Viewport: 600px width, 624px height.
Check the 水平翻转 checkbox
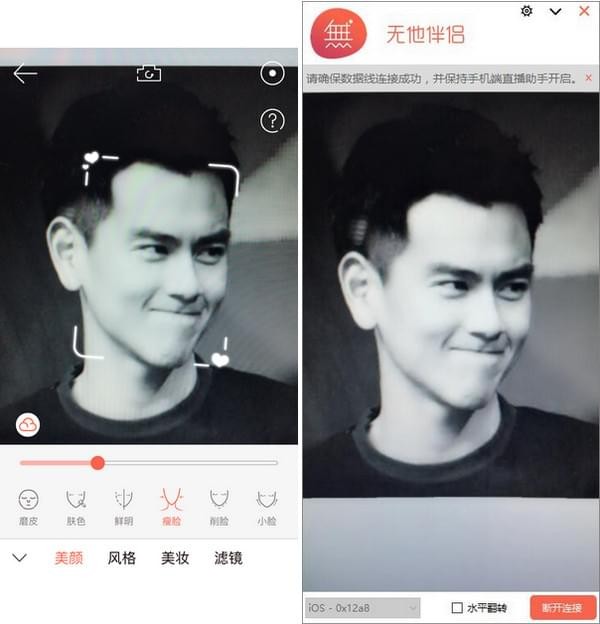pos(457,607)
